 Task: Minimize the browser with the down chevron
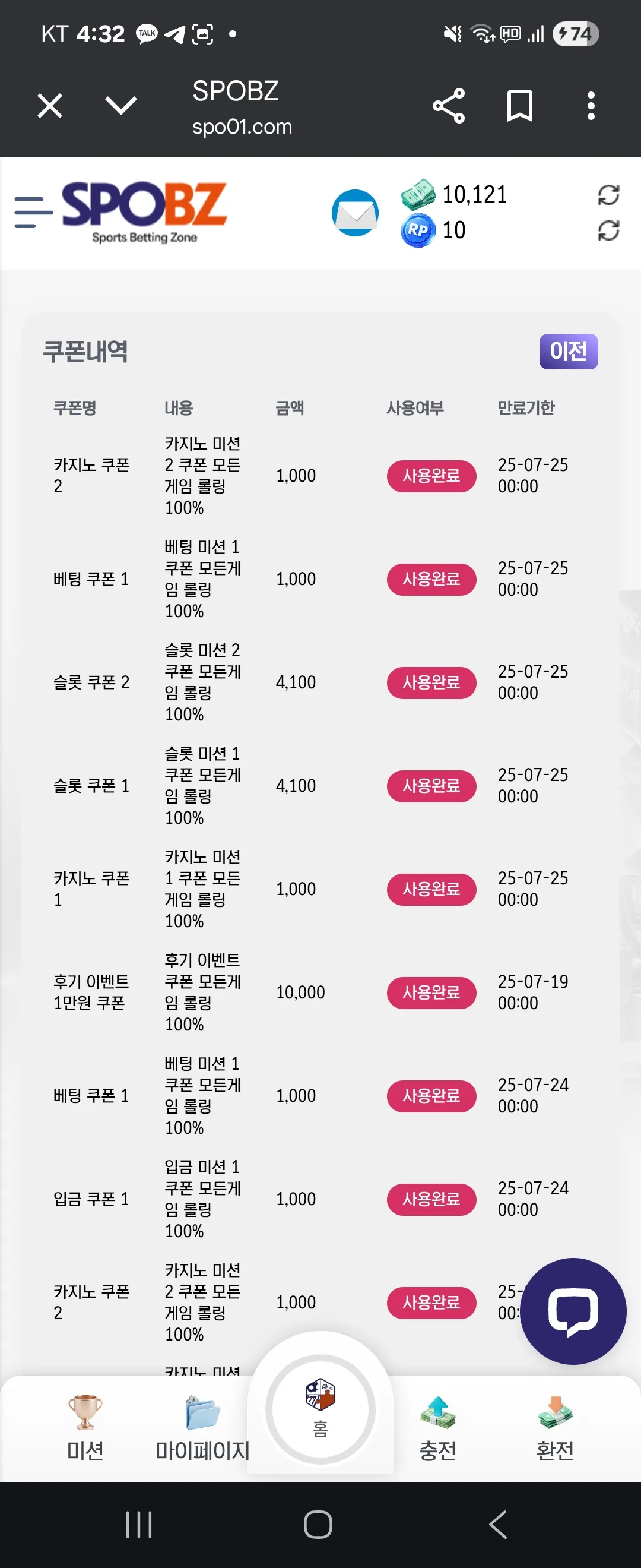tap(121, 106)
